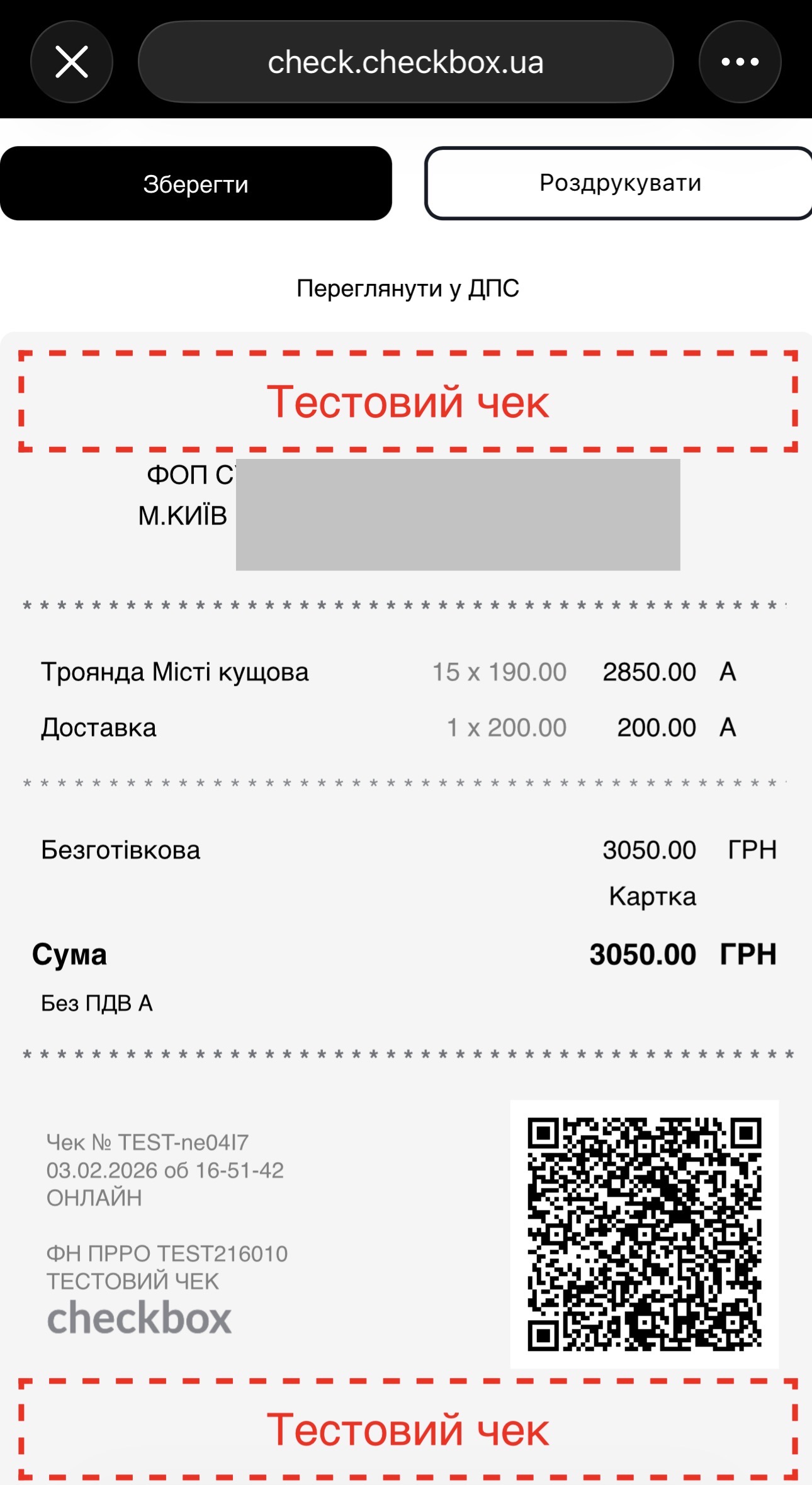Print the receipt with Роздрукувати
Image resolution: width=812 pixels, height=1485 pixels.
coord(619,183)
